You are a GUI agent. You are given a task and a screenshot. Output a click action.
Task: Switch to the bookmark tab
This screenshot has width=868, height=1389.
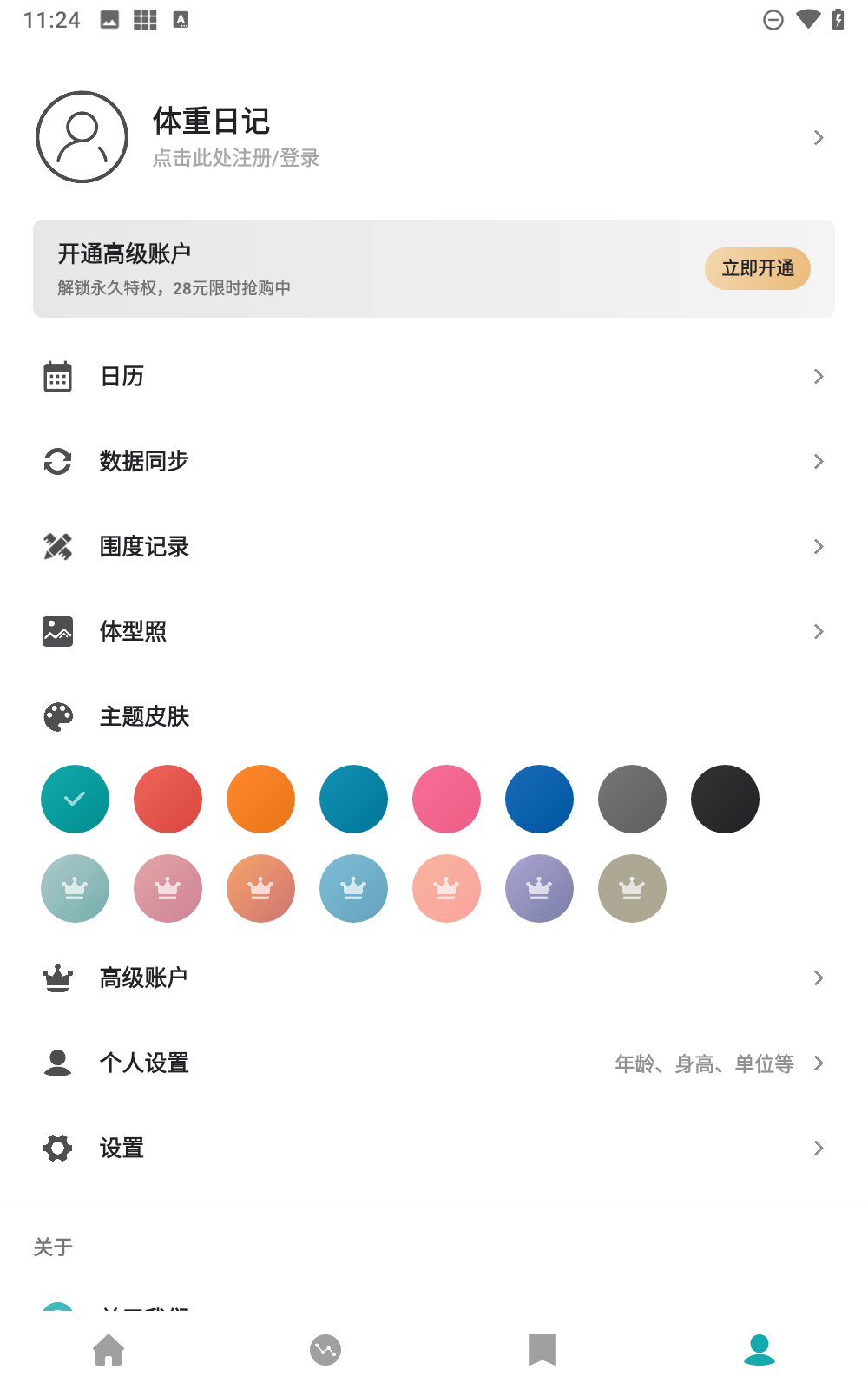(x=542, y=1350)
